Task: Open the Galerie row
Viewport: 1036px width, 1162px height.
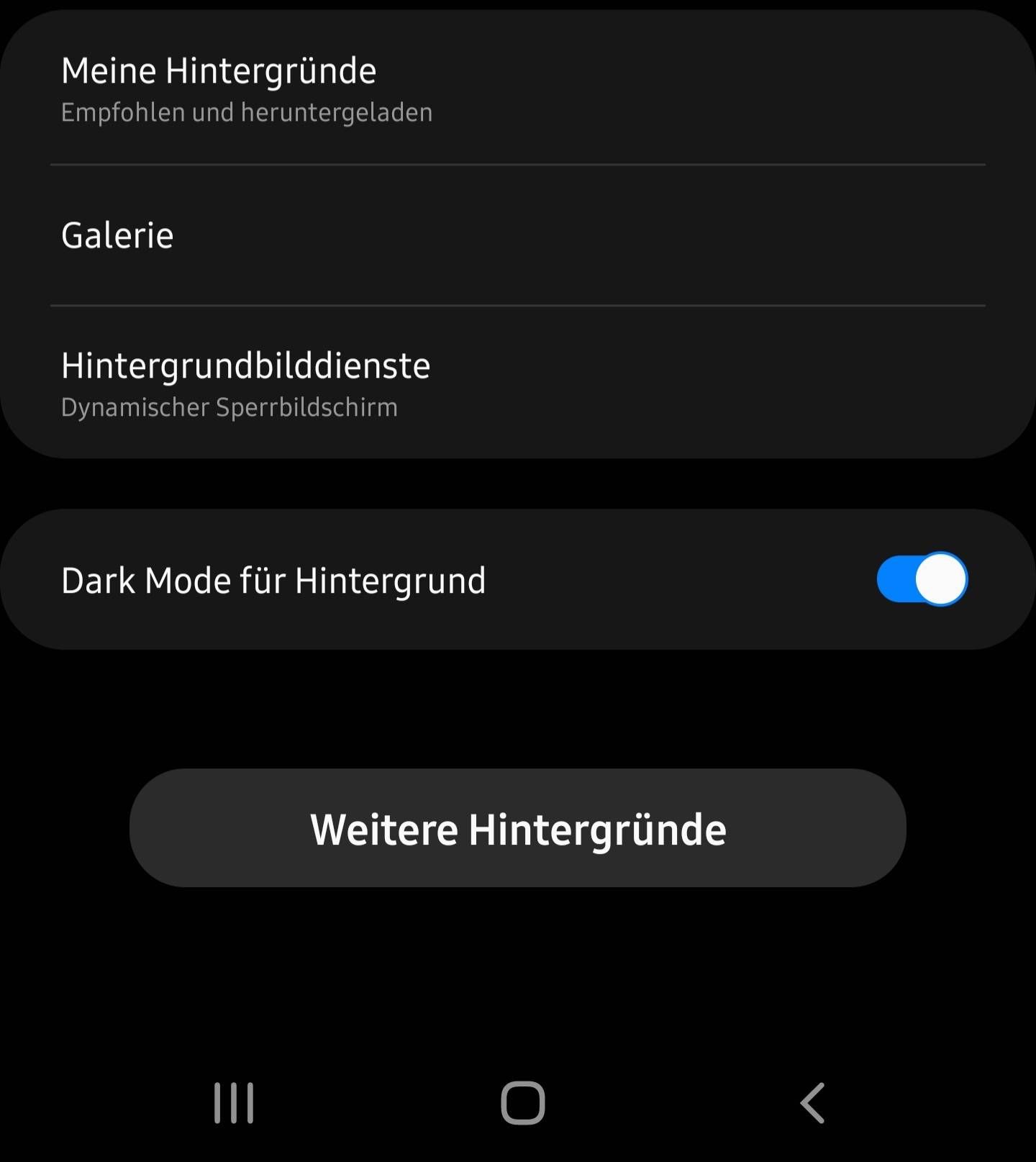Action: (x=118, y=236)
